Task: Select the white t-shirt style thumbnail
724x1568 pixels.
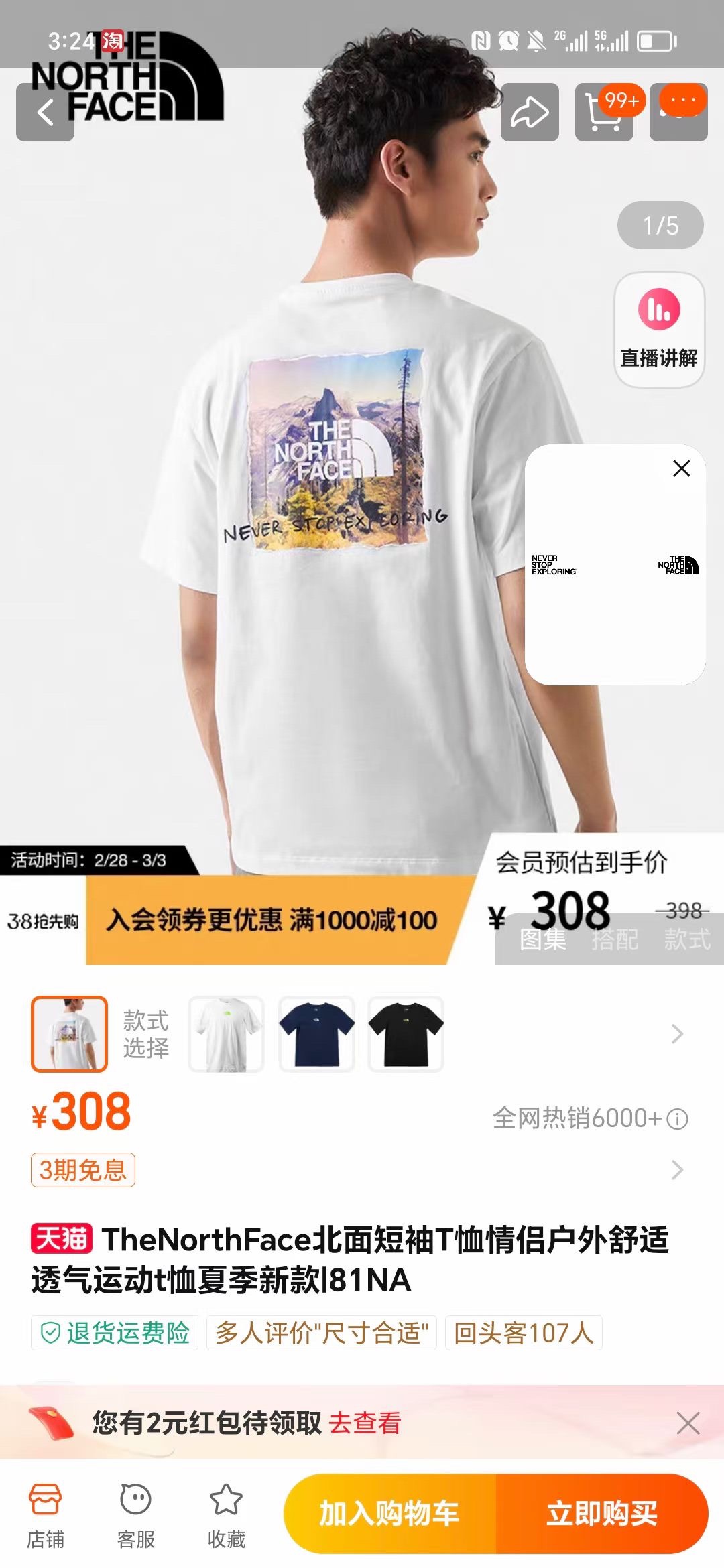Action: [x=227, y=1034]
